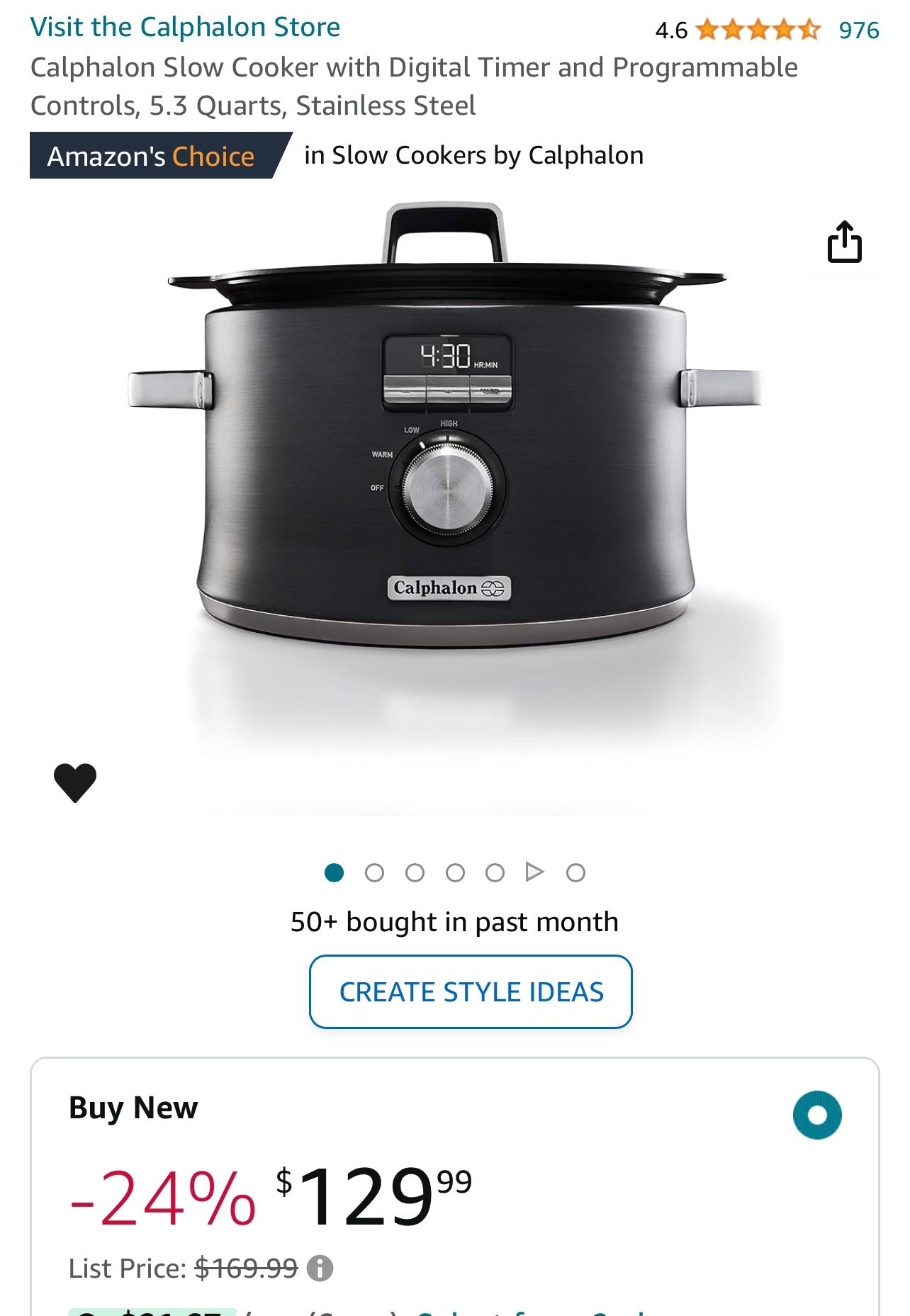The image size is (910, 1316).
Task: Select the second carousel dot indicator
Action: (376, 872)
